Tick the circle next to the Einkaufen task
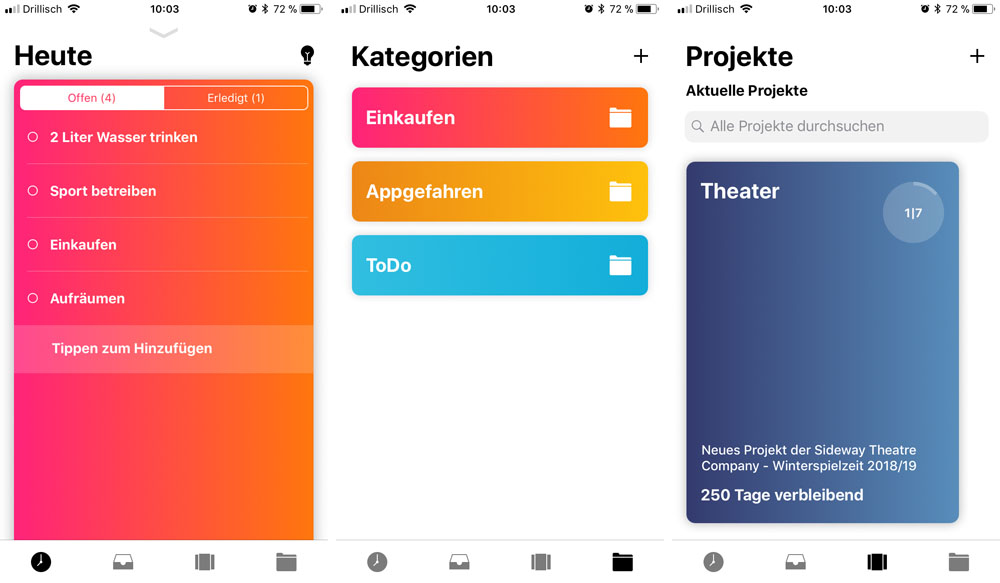This screenshot has width=1000, height=583. coord(33,245)
